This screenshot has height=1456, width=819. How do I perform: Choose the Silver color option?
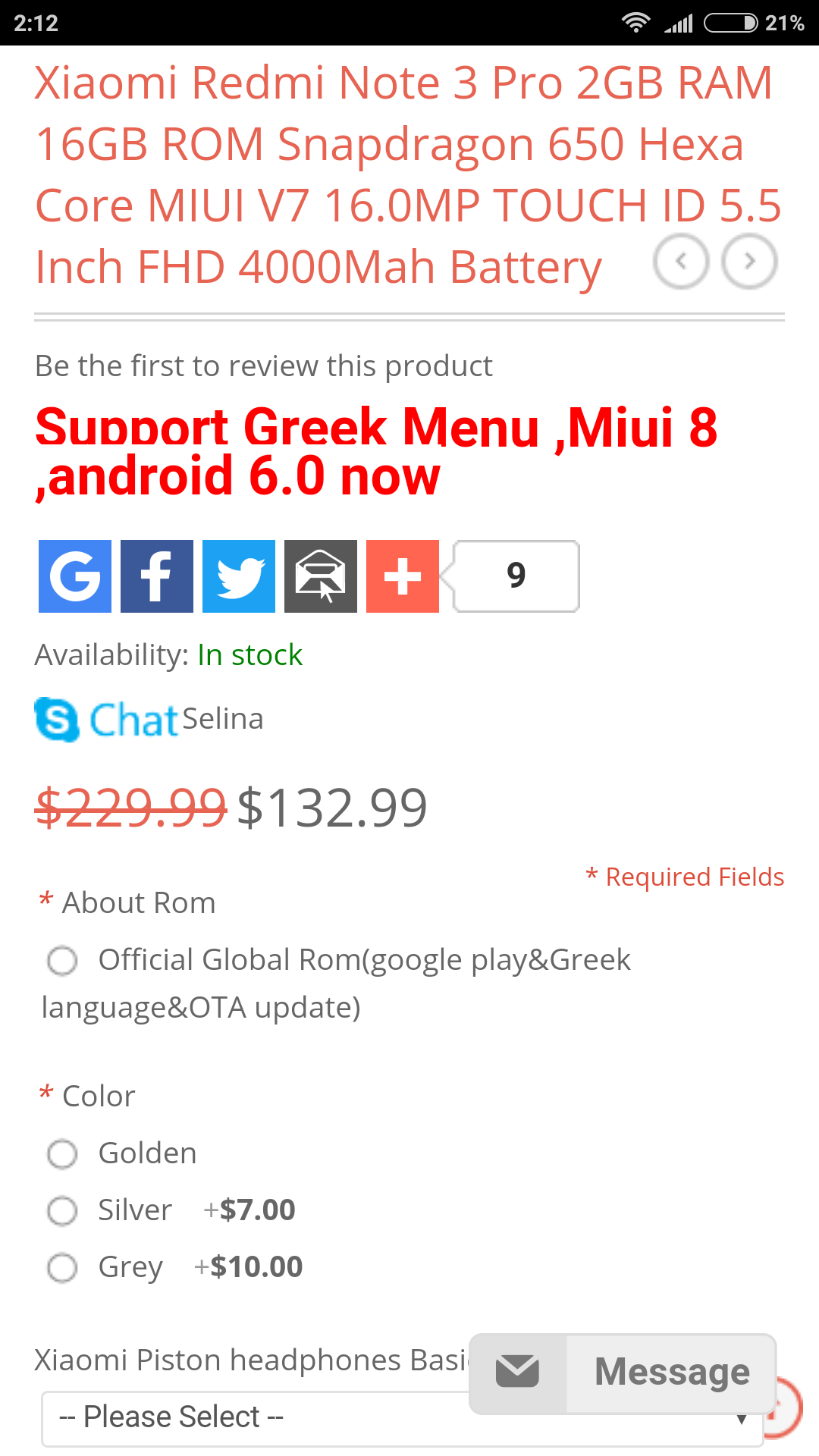(62, 1211)
